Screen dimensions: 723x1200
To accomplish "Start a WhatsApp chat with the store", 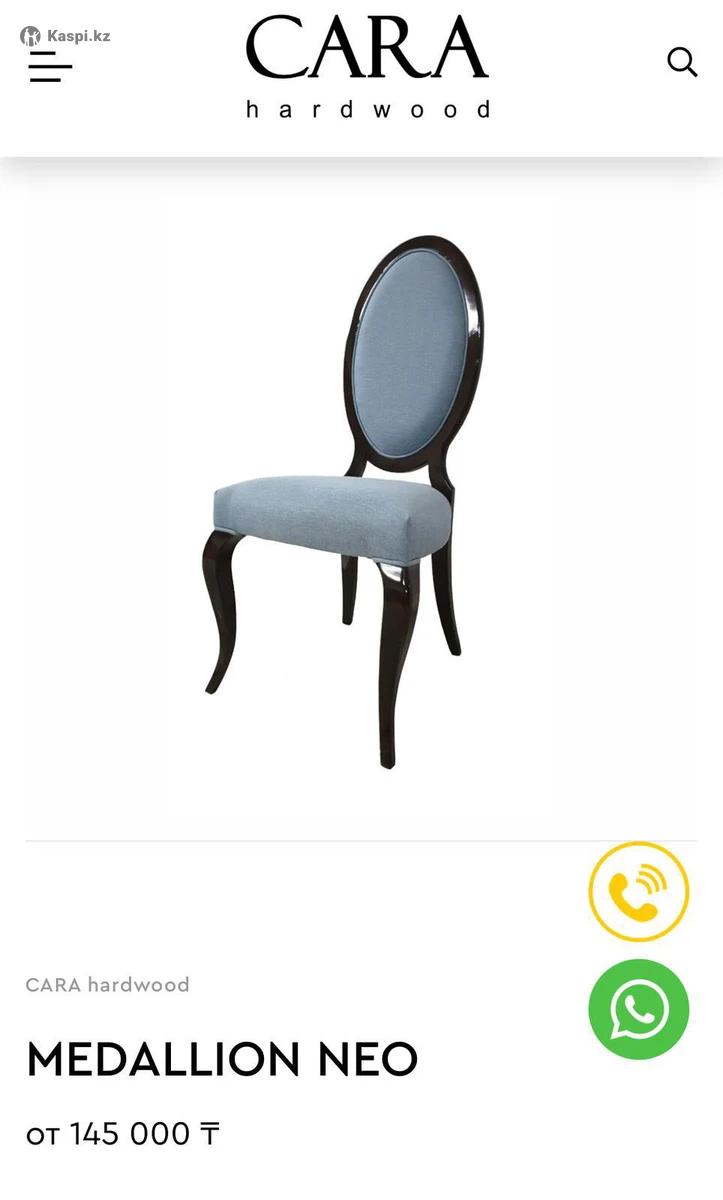I will click(638, 1009).
